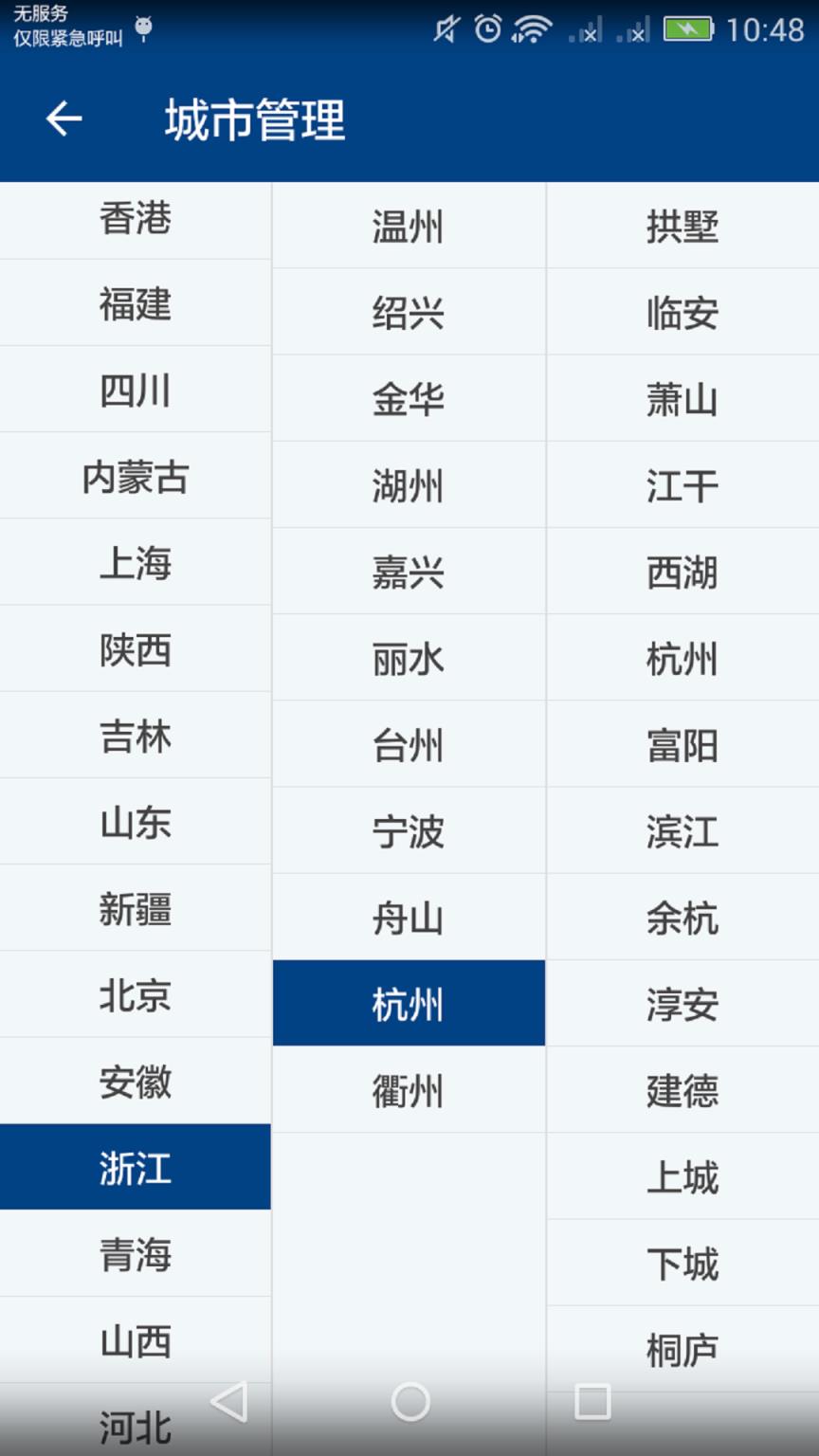Select the 温州 city entry
819x1456 pixels.
pyautogui.click(x=408, y=227)
